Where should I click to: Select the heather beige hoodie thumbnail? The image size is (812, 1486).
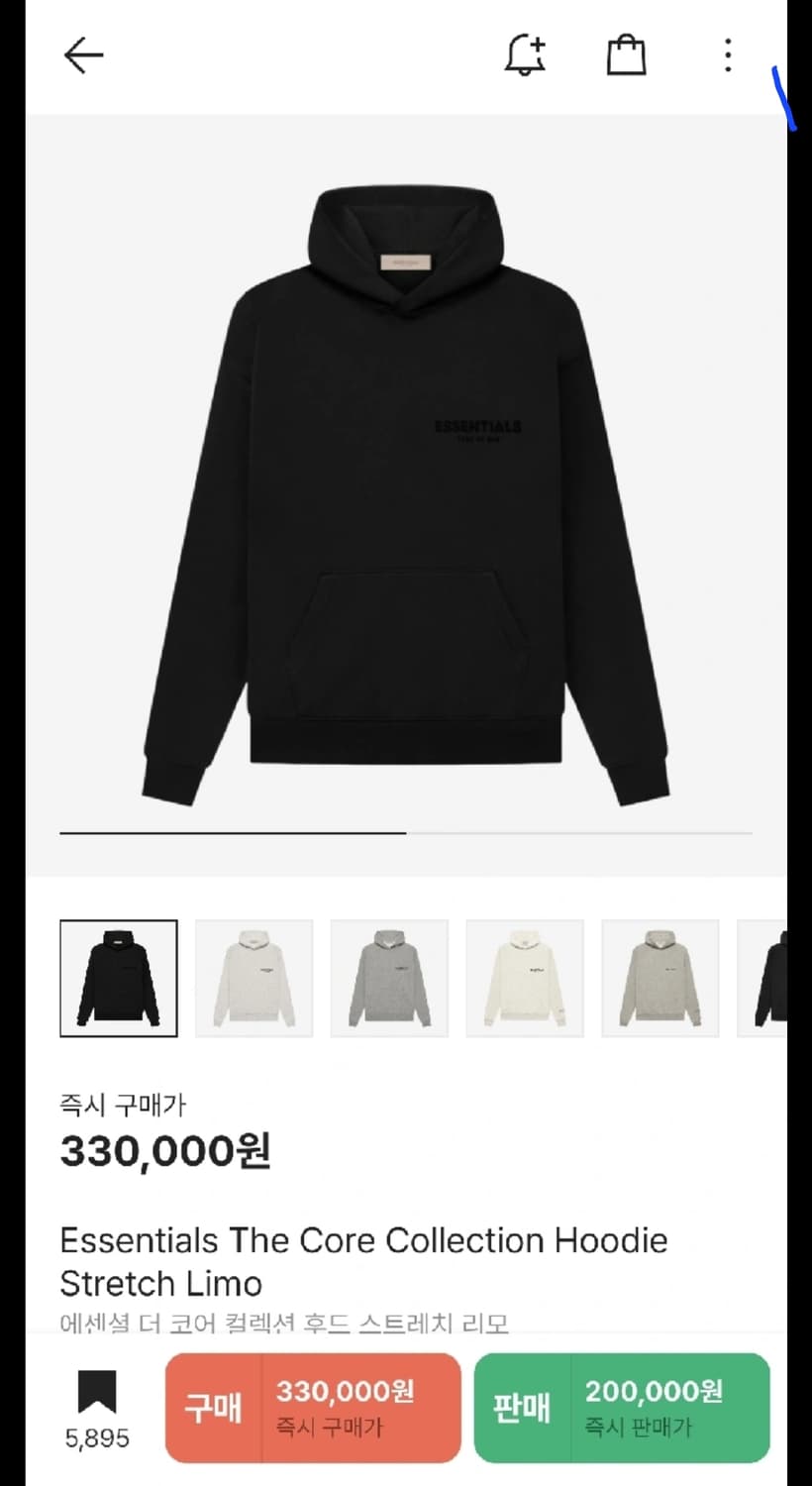tap(660, 977)
